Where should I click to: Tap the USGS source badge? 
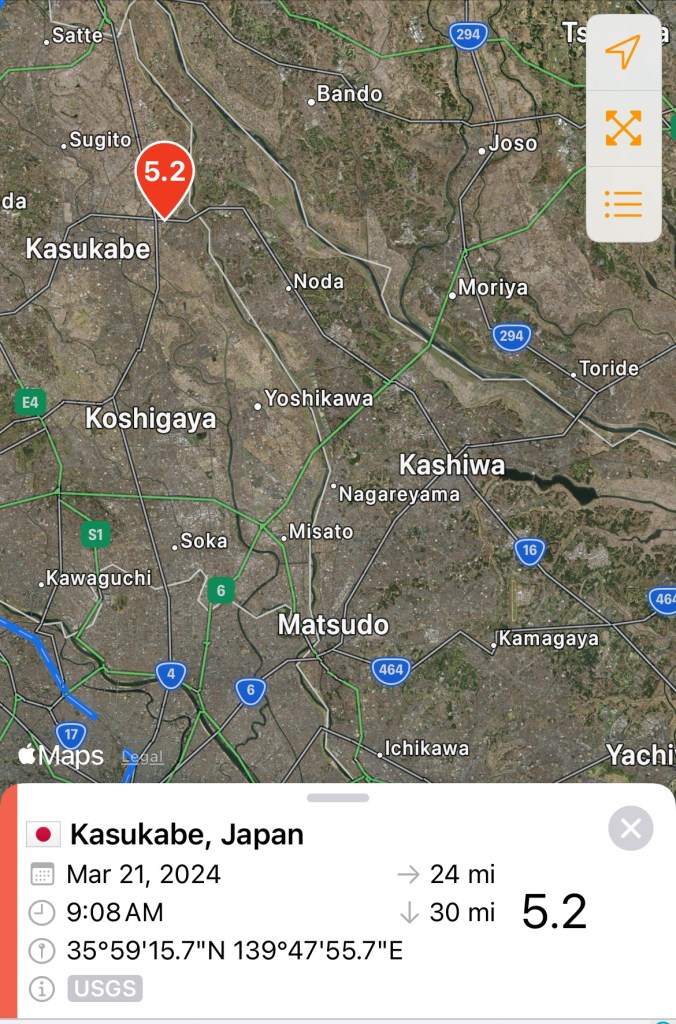click(x=105, y=989)
